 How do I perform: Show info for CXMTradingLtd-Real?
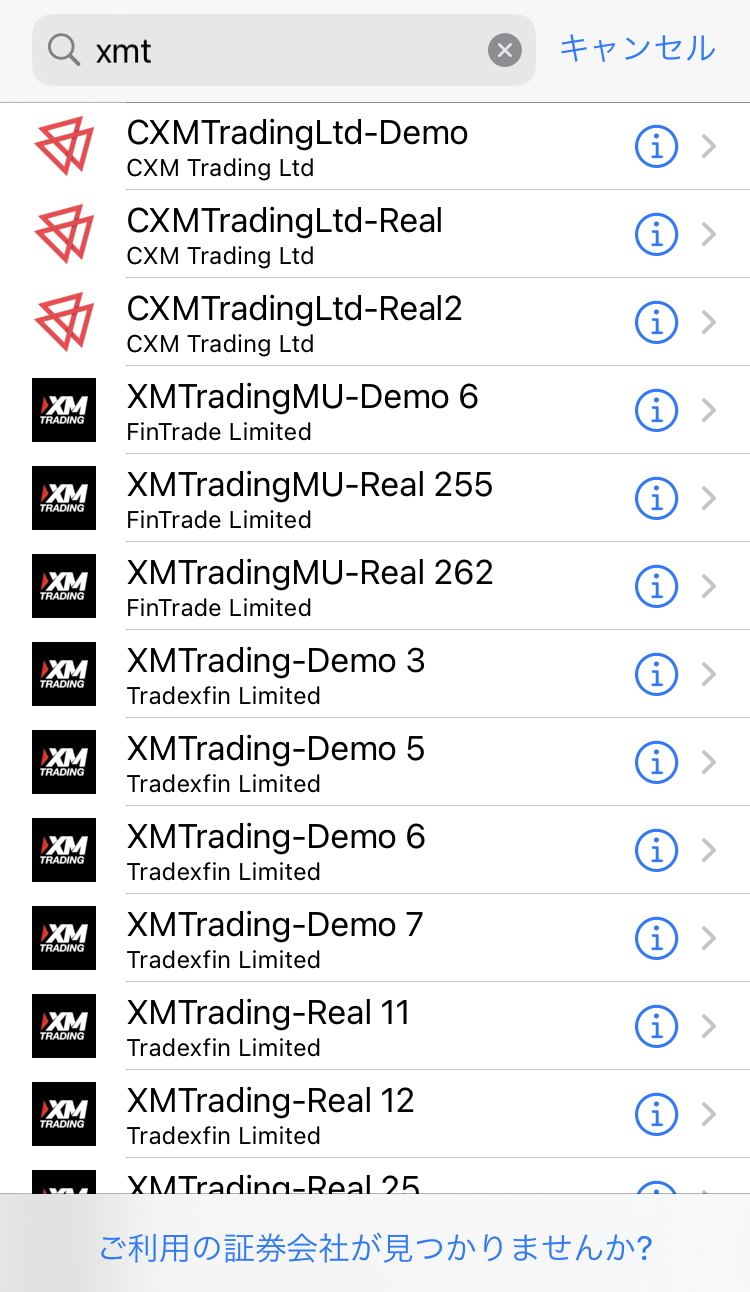click(657, 235)
